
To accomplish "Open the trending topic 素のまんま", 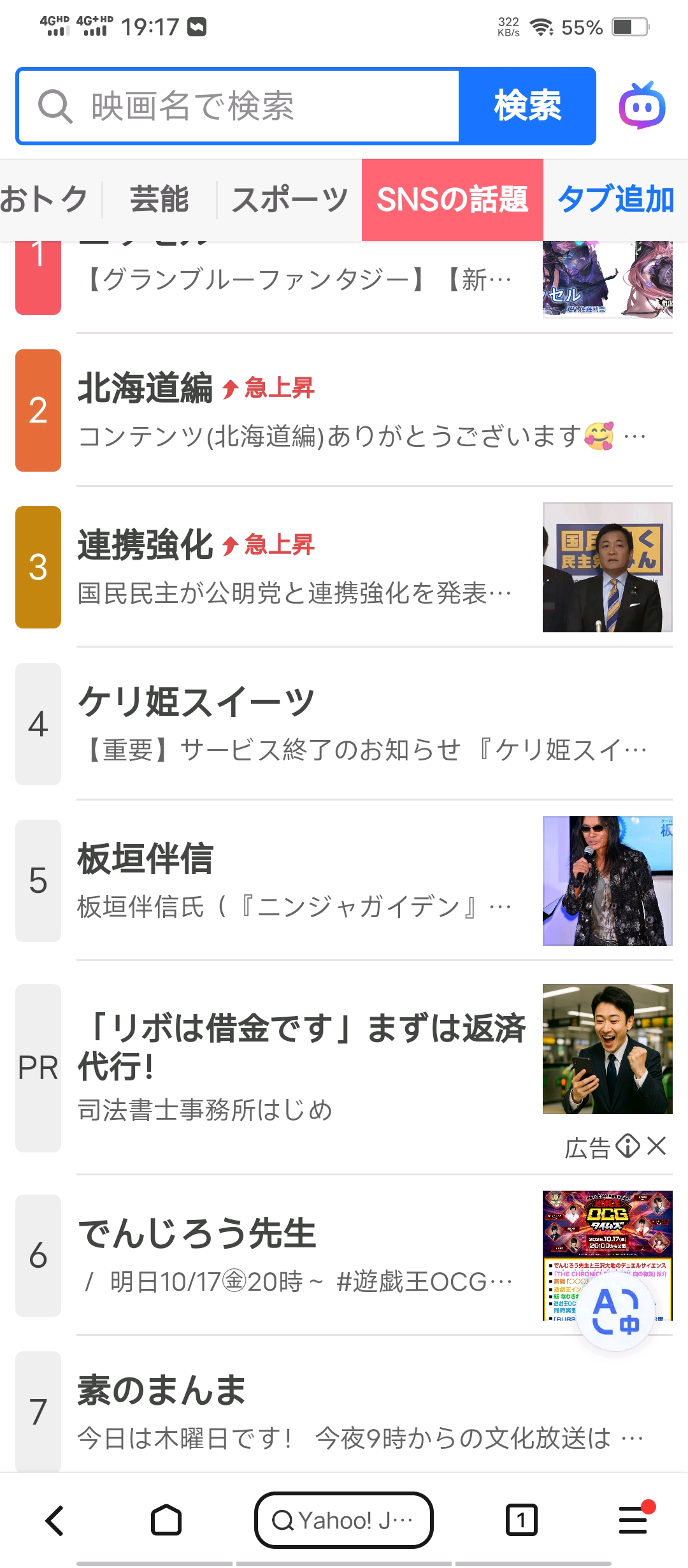I will (x=162, y=1390).
